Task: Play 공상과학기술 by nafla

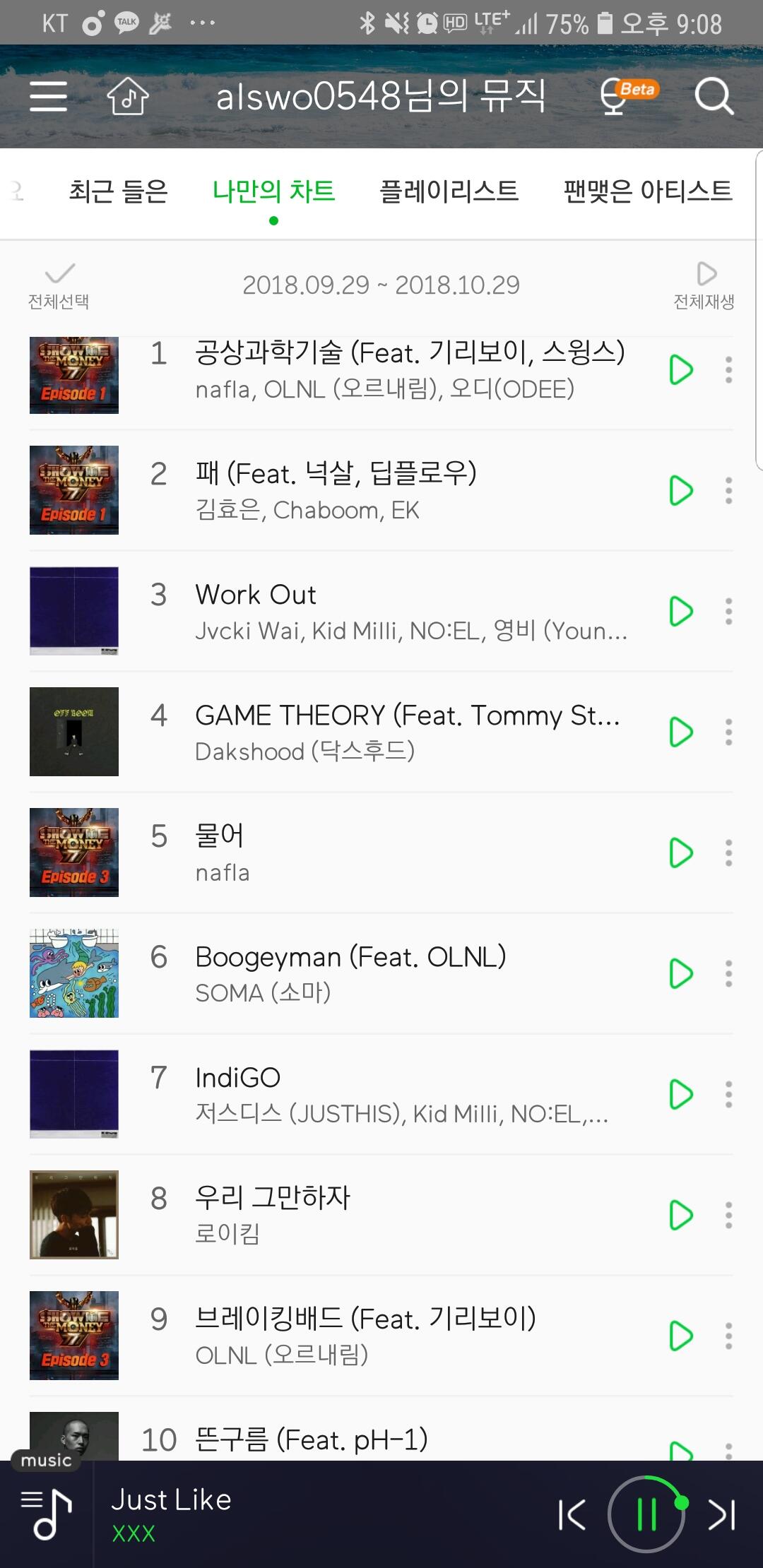Action: point(680,370)
